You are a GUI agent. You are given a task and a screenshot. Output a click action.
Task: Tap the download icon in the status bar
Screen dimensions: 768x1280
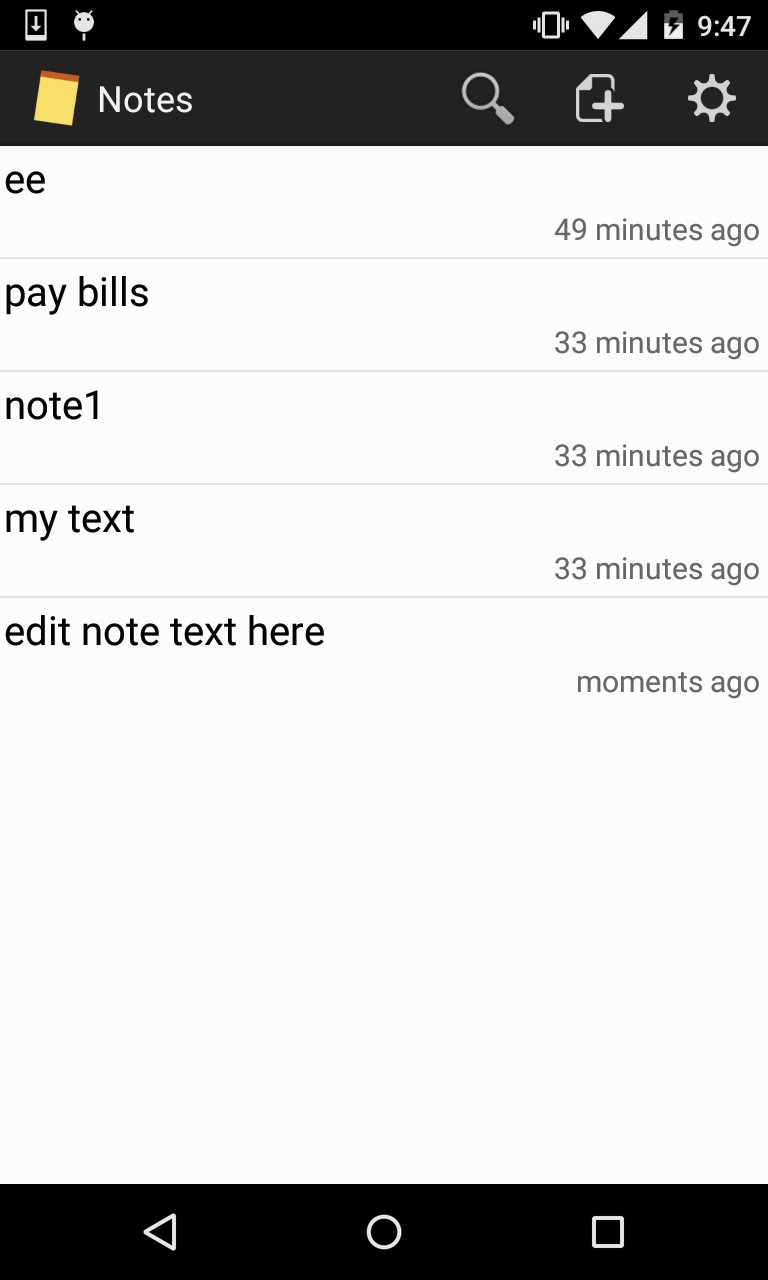(36, 24)
